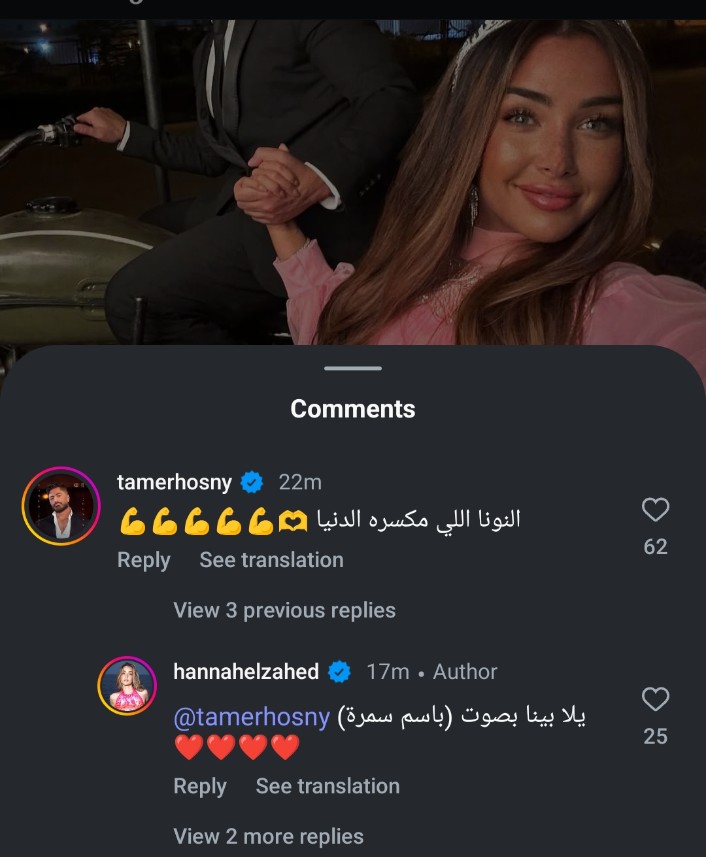The height and width of the screenshot is (857, 706).
Task: Open the hannahelzahed username link
Action: pos(245,672)
